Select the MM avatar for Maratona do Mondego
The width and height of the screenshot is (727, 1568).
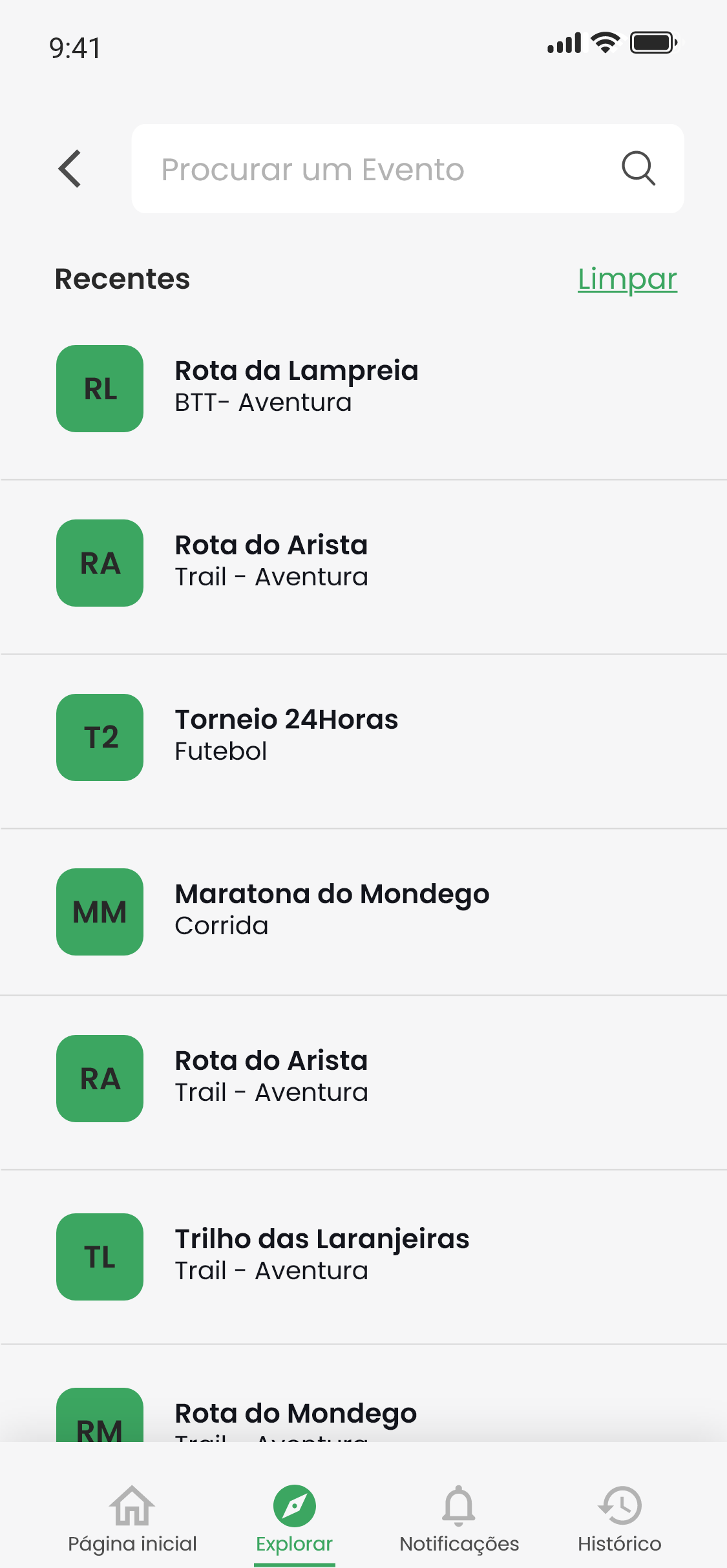tap(99, 912)
